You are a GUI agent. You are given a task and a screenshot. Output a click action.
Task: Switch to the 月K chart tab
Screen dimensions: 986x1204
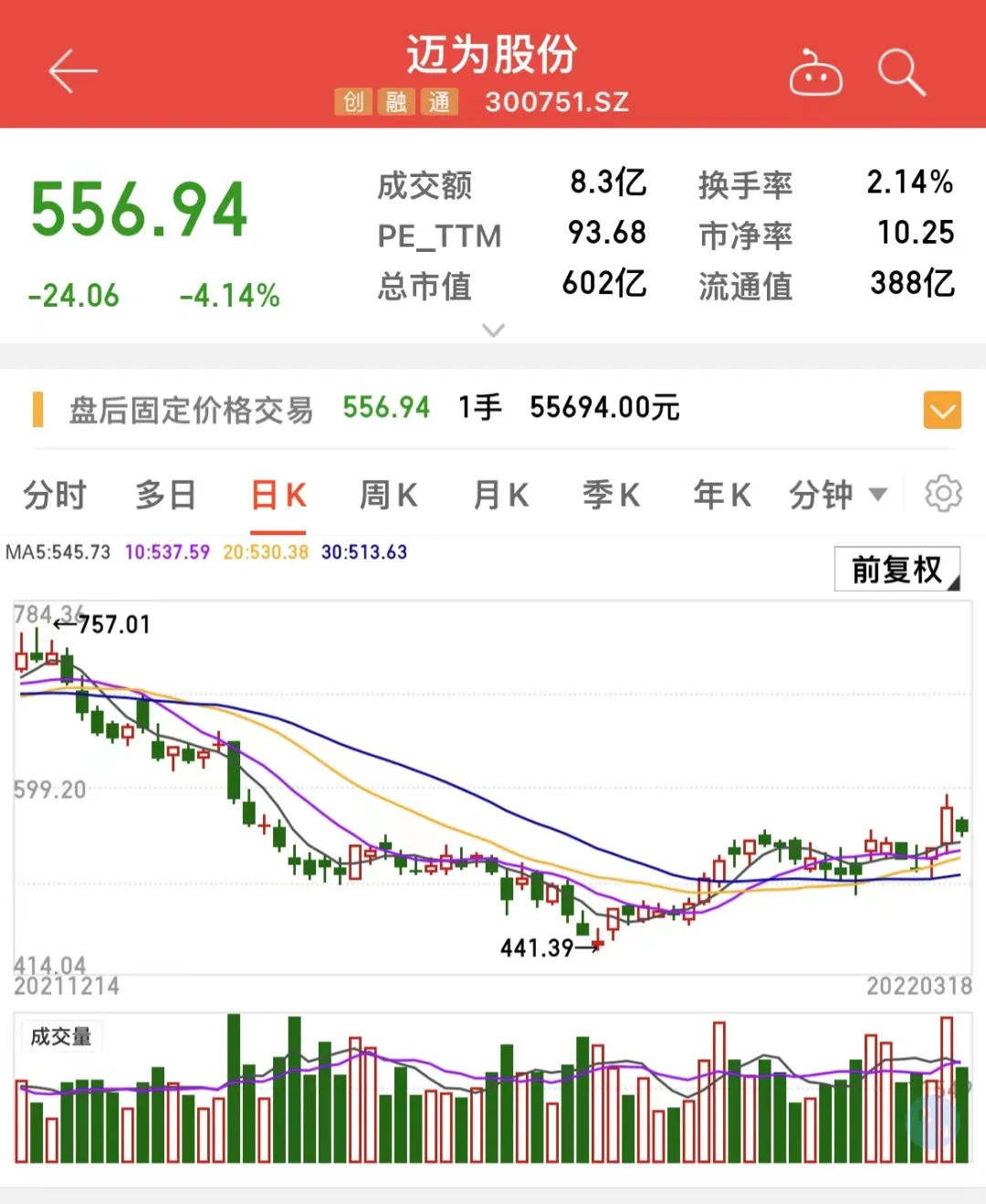point(501,496)
